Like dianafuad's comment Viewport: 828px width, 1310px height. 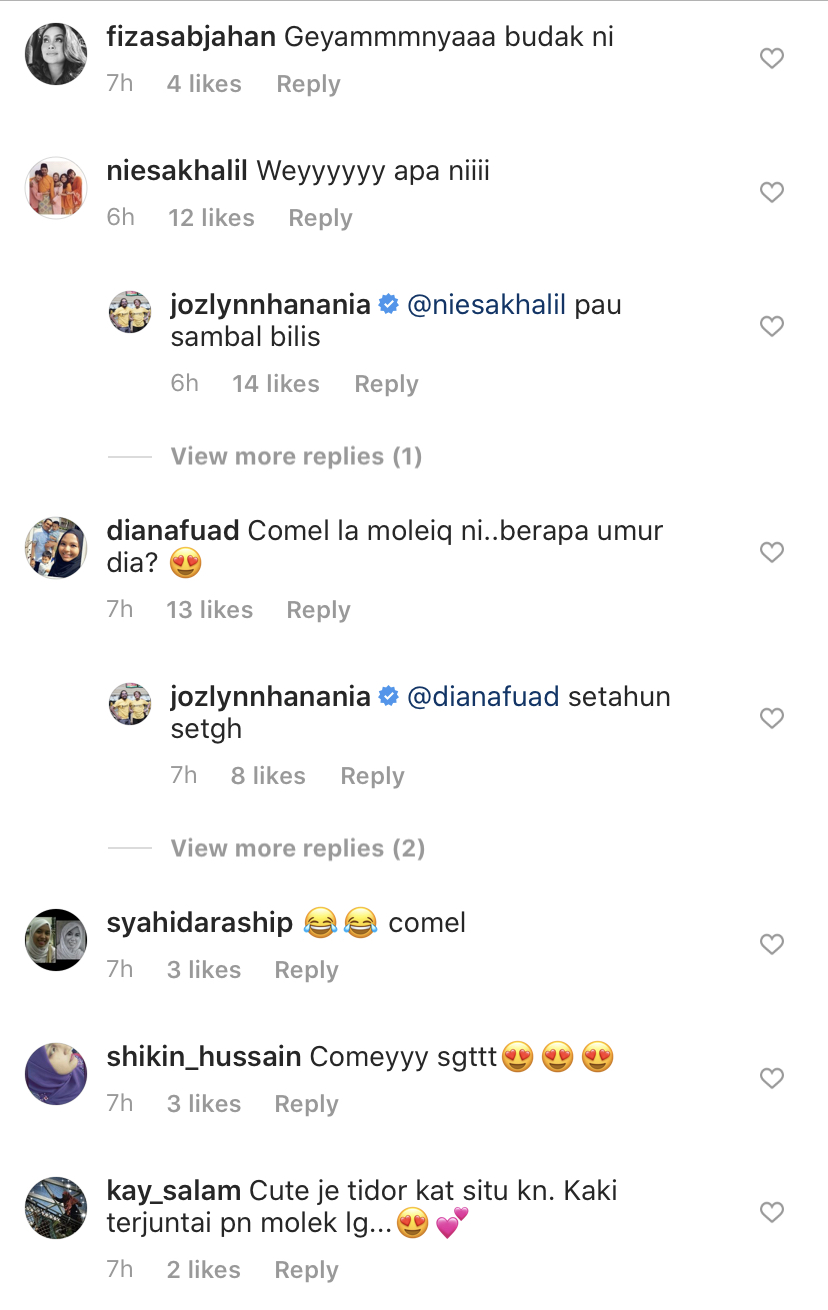[771, 552]
